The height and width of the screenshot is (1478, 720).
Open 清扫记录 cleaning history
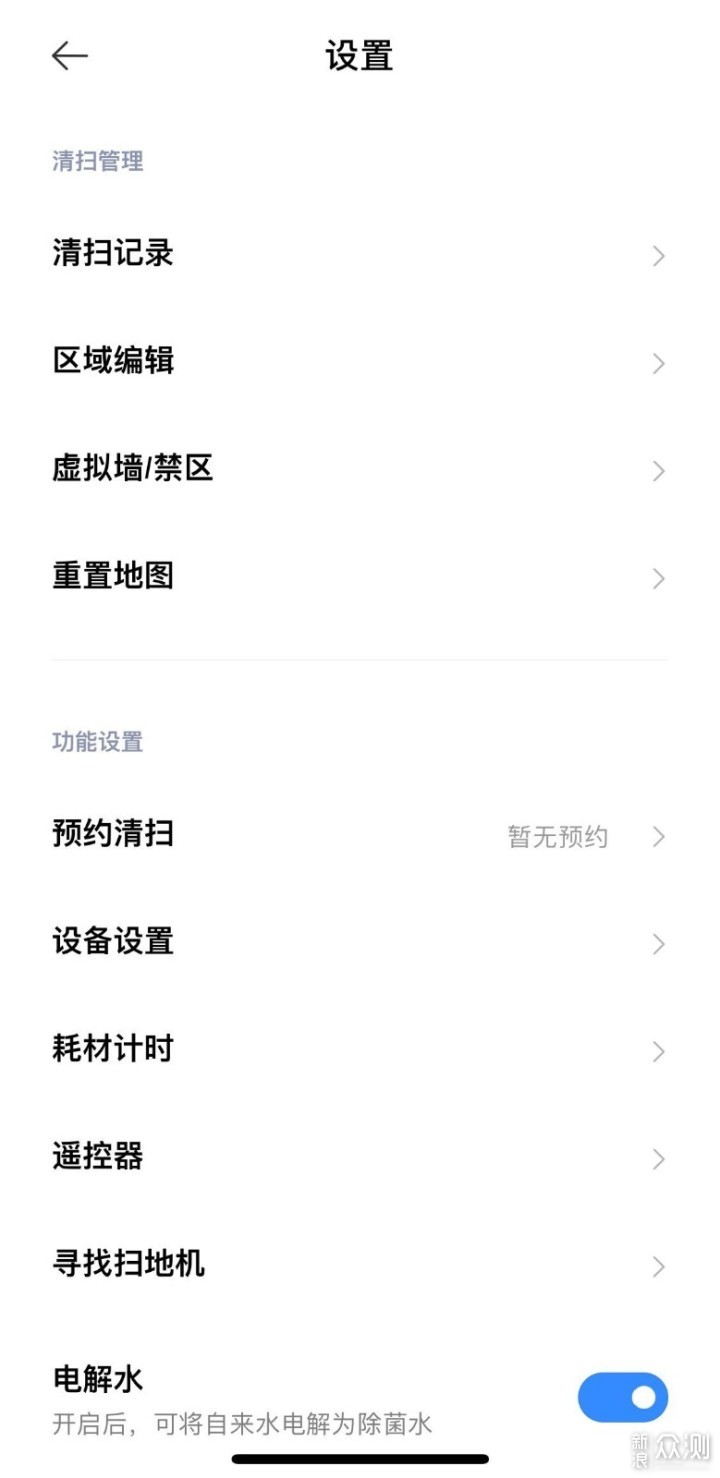point(359,254)
